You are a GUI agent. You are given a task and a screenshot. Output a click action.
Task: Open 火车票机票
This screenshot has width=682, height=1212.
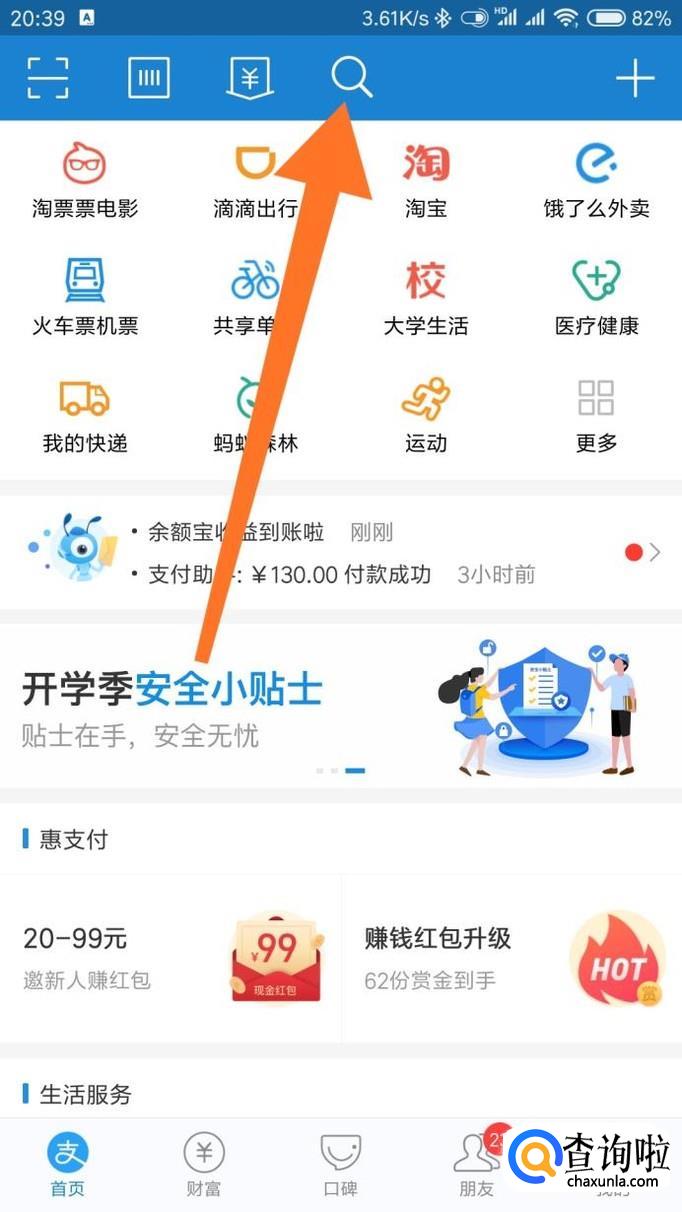pyautogui.click(x=85, y=297)
